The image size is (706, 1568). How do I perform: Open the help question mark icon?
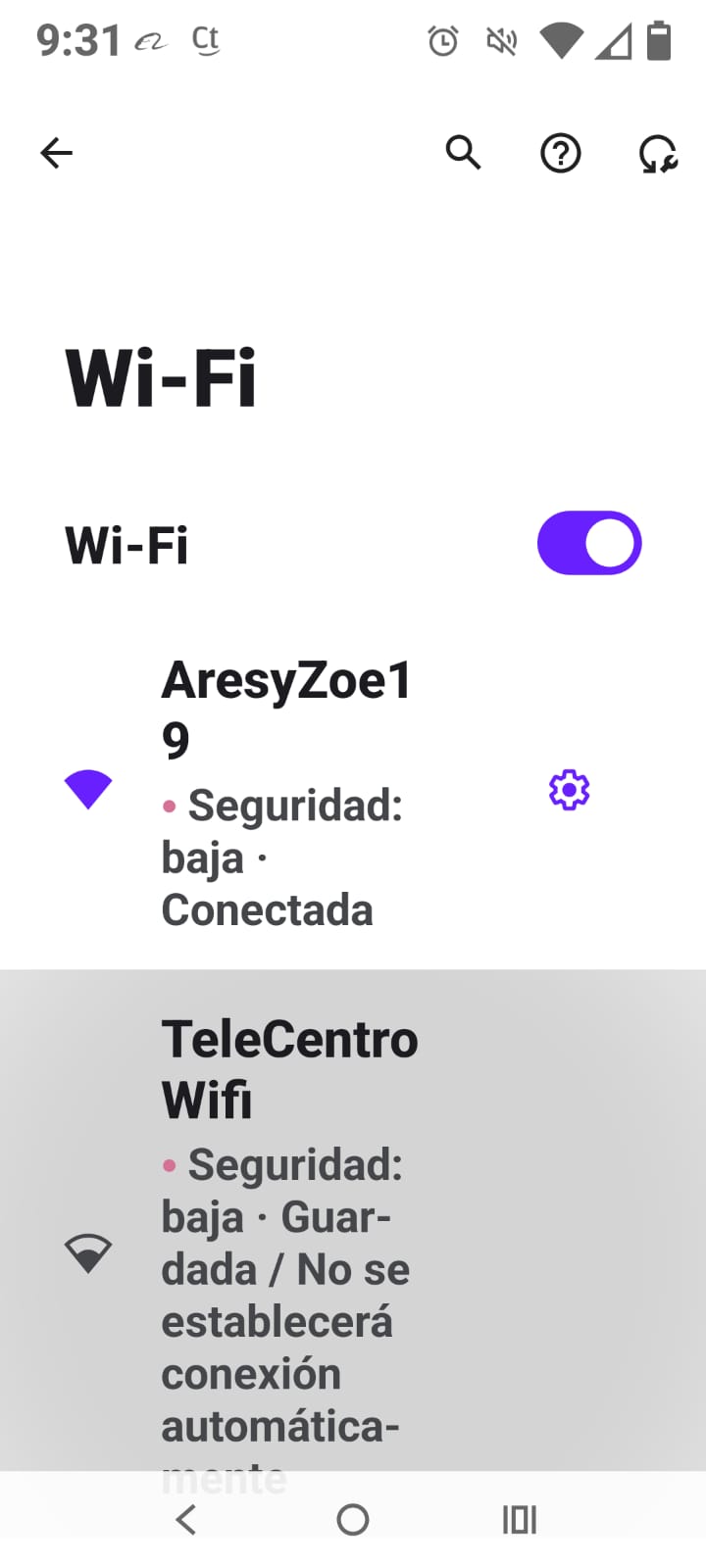click(x=561, y=154)
